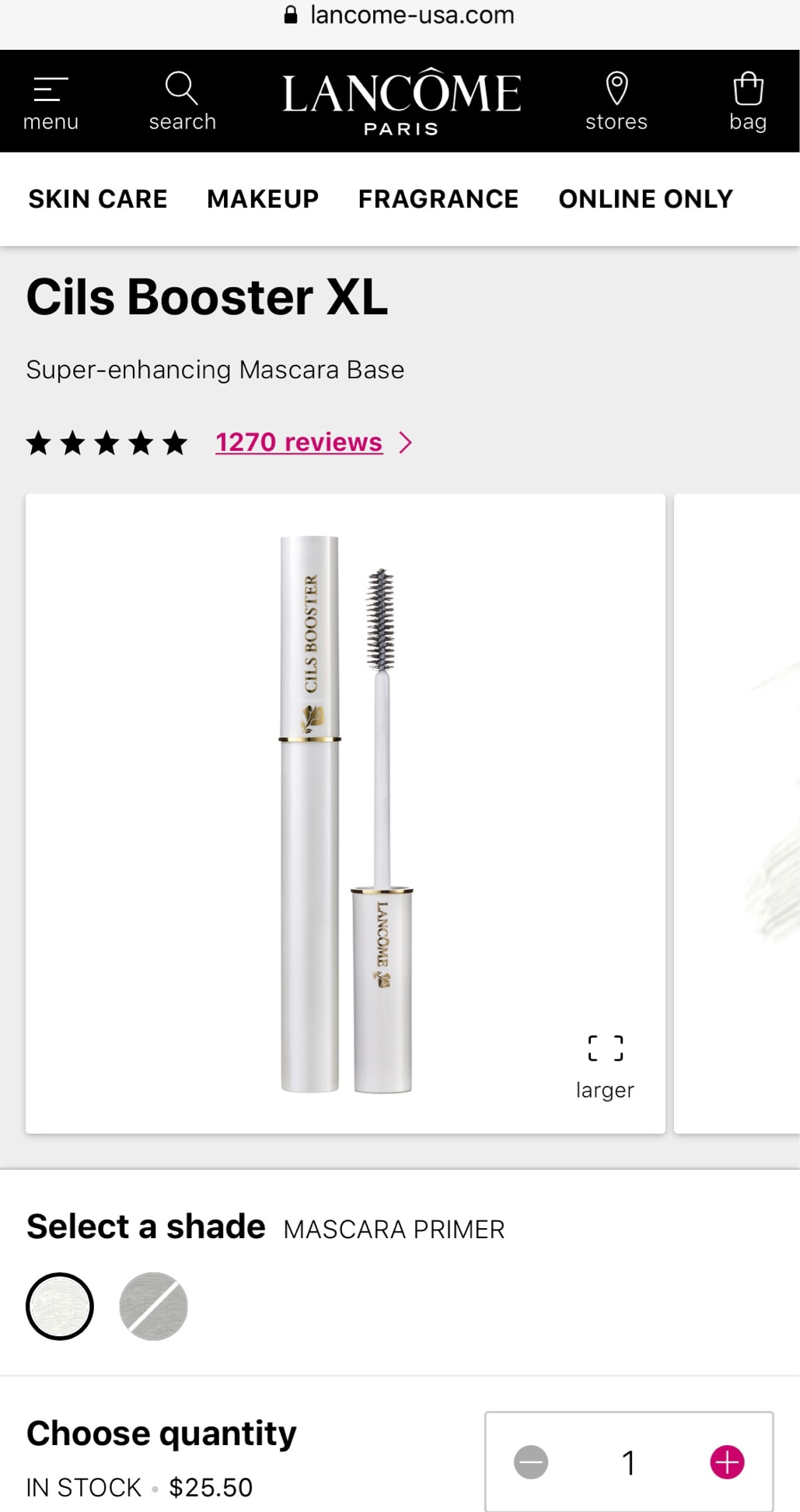
Task: Open the Makeup category
Action: tap(263, 199)
